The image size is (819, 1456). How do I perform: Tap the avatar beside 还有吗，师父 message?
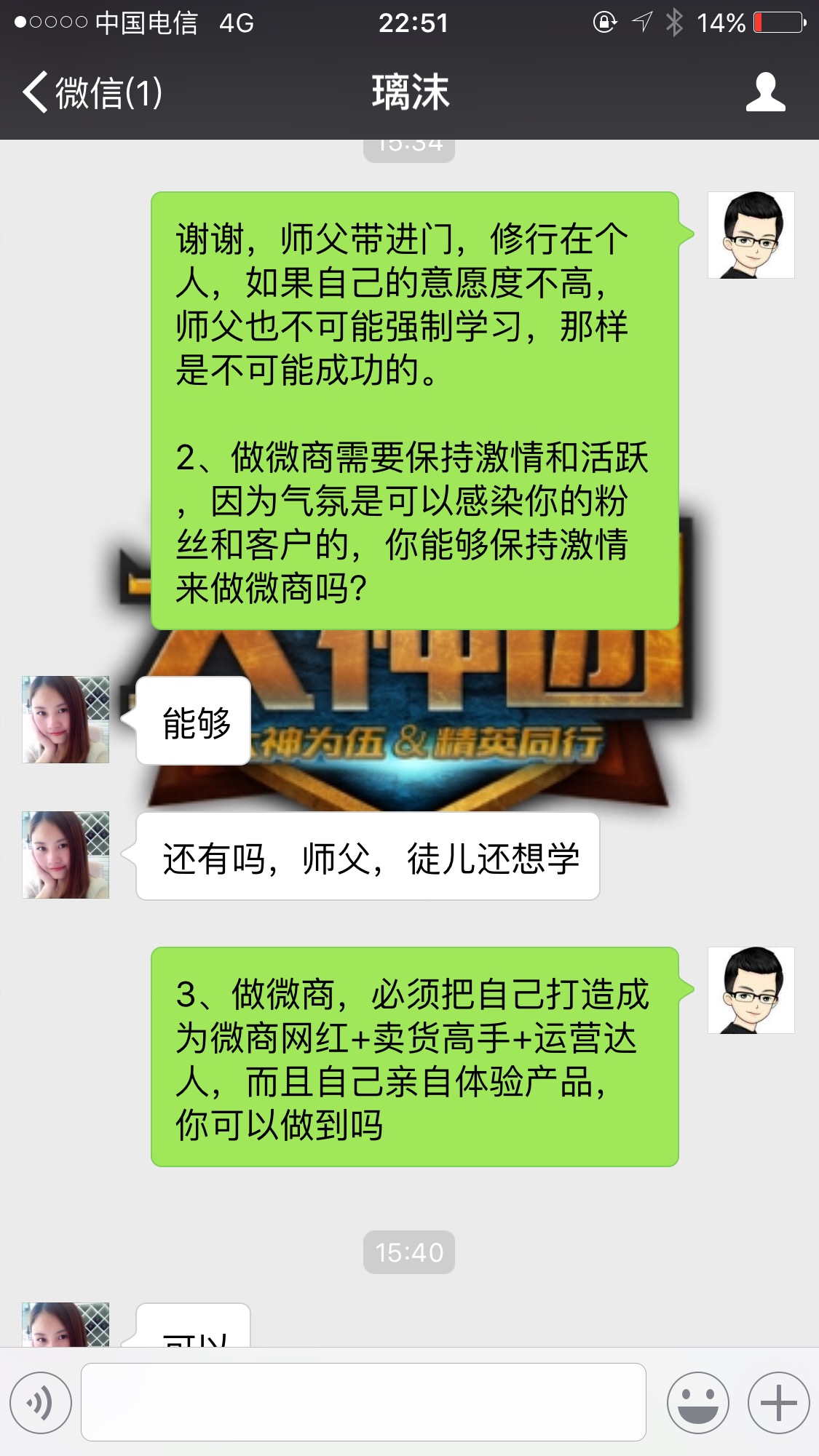pos(66,855)
